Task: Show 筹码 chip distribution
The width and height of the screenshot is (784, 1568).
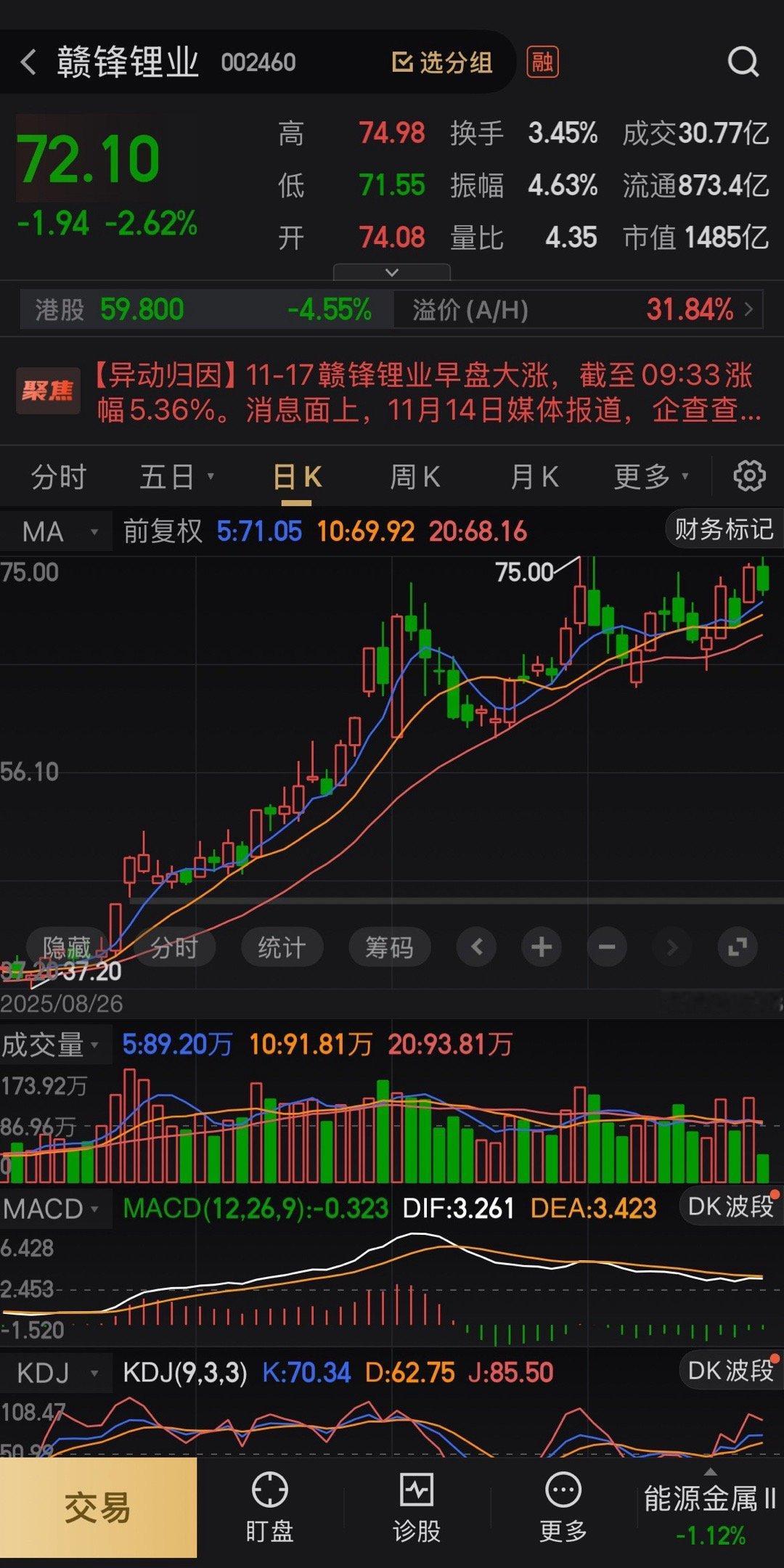Action: (389, 947)
